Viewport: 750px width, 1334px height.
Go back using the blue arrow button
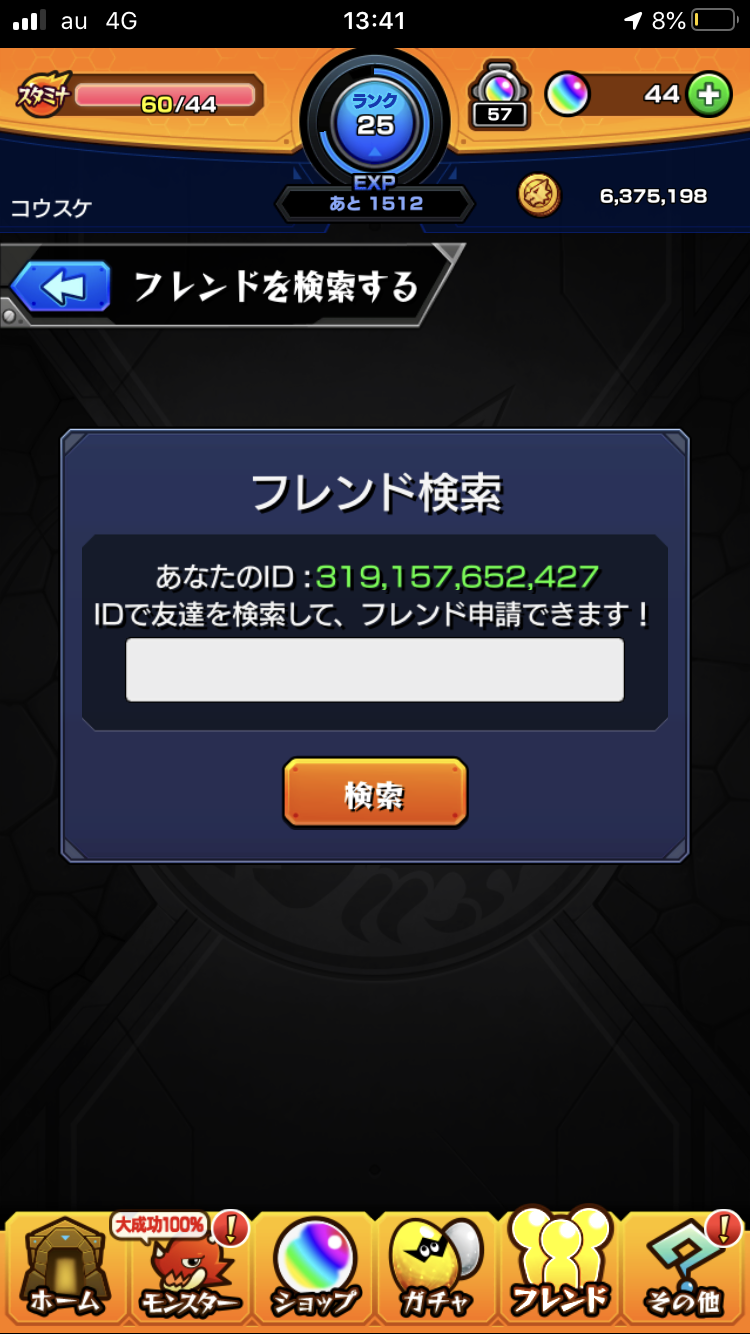(62, 288)
